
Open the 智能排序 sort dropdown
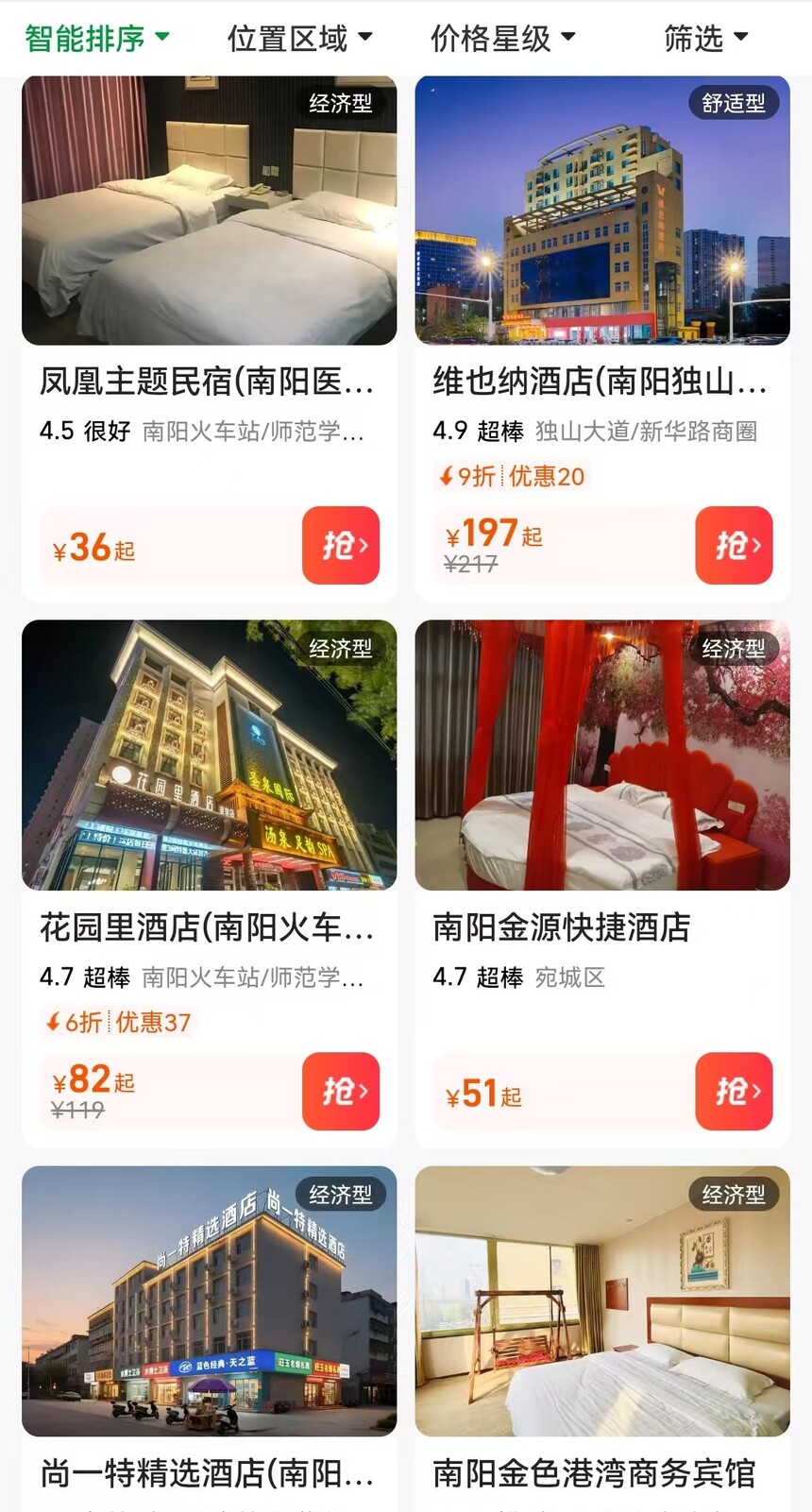96,38
